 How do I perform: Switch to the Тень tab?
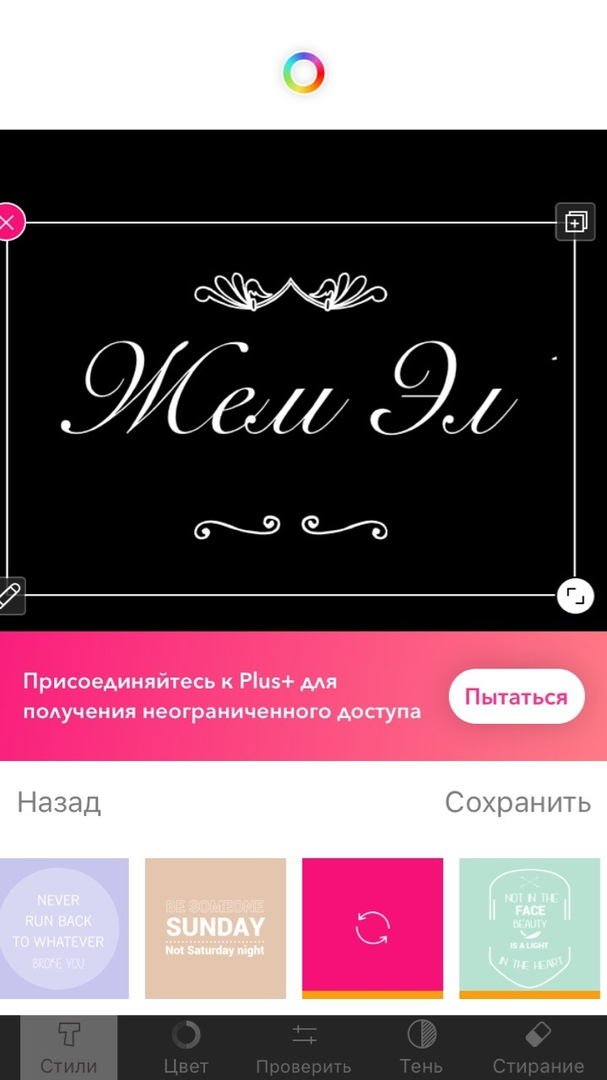[x=422, y=1048]
